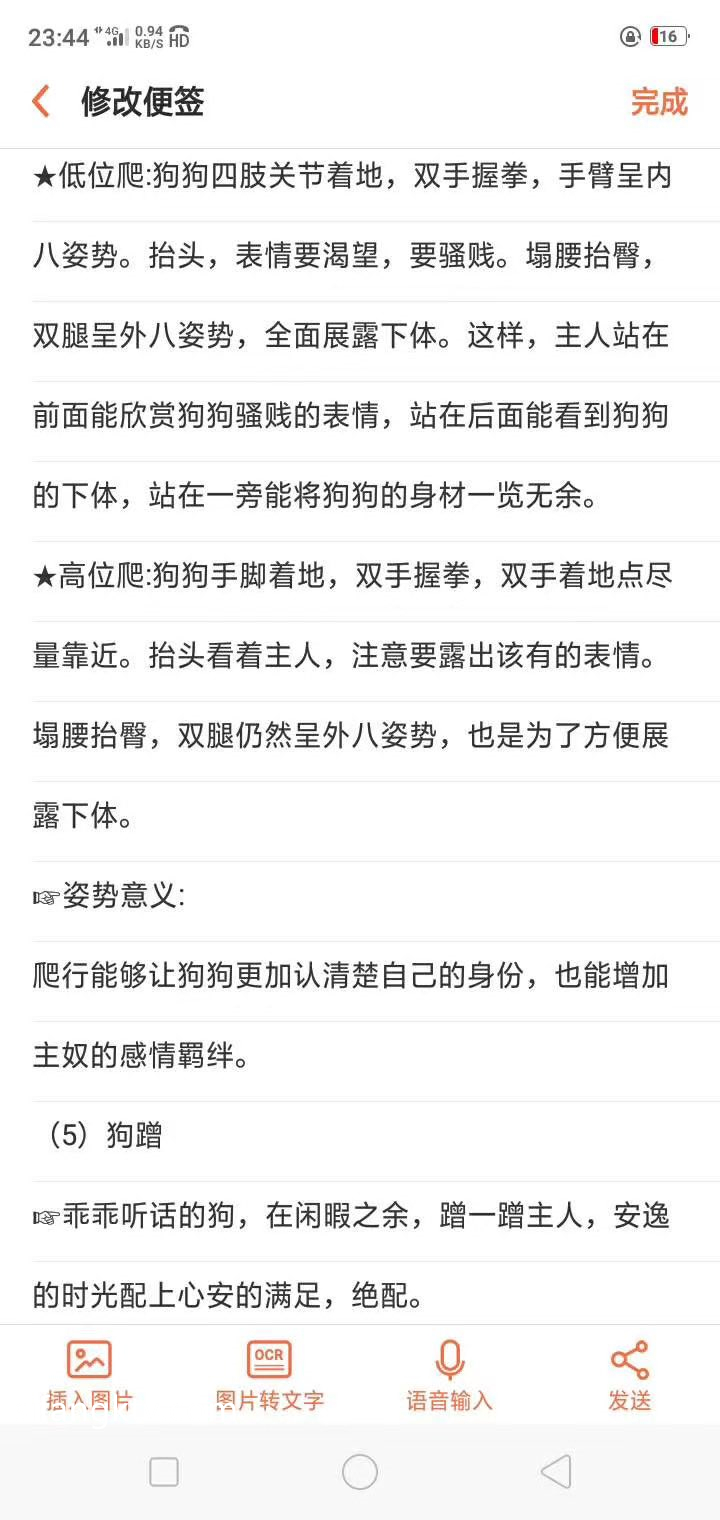Tap 完成 to finish editing
This screenshot has width=720, height=1520.
659,101
